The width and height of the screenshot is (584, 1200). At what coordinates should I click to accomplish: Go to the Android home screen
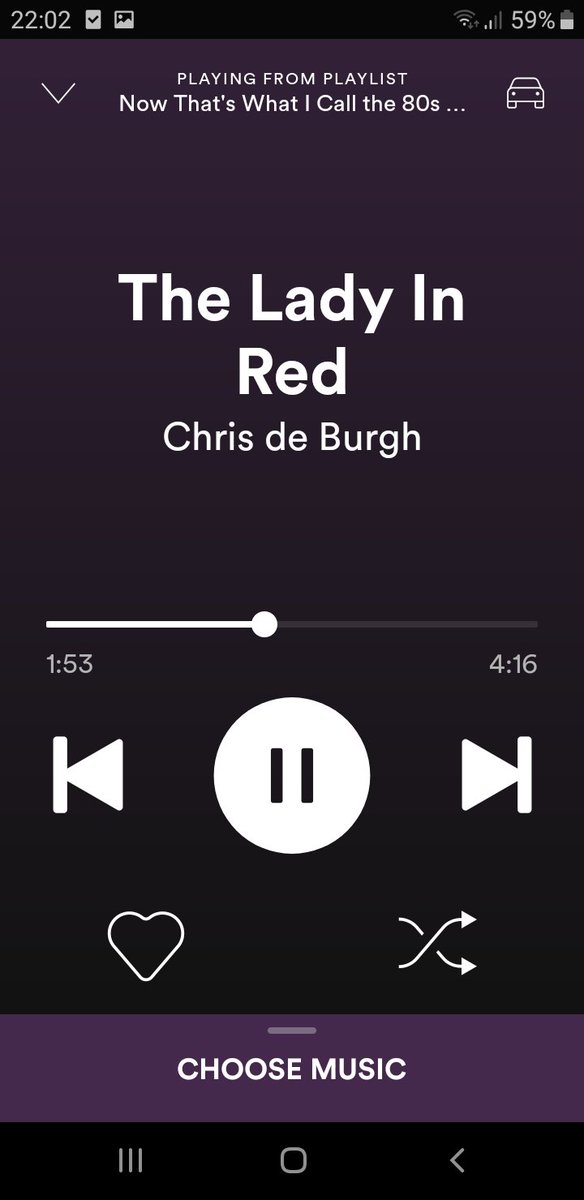coord(293,1160)
